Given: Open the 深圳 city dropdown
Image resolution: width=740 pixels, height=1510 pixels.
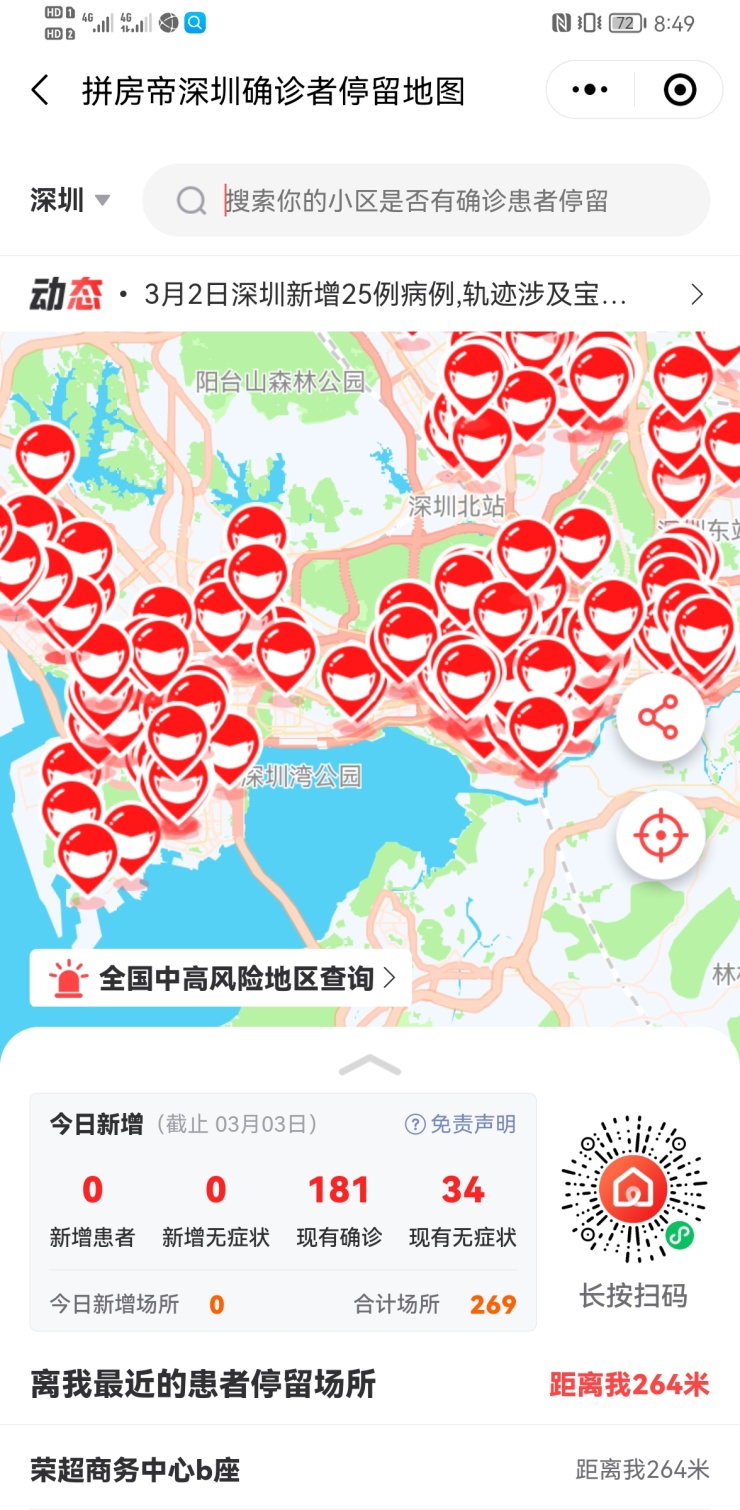Looking at the screenshot, I should point(70,201).
